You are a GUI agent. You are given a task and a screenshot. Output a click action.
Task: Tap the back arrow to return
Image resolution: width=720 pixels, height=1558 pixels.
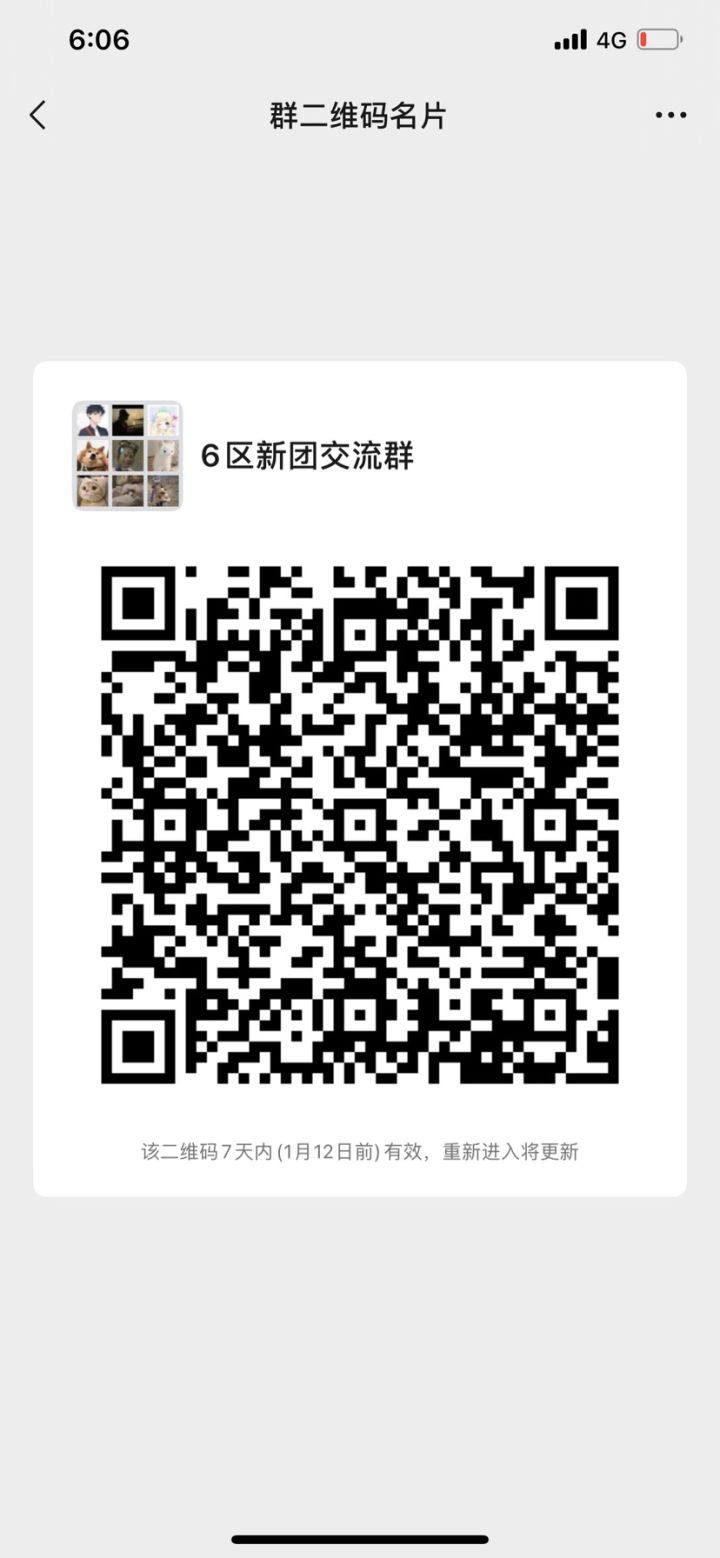coord(38,115)
